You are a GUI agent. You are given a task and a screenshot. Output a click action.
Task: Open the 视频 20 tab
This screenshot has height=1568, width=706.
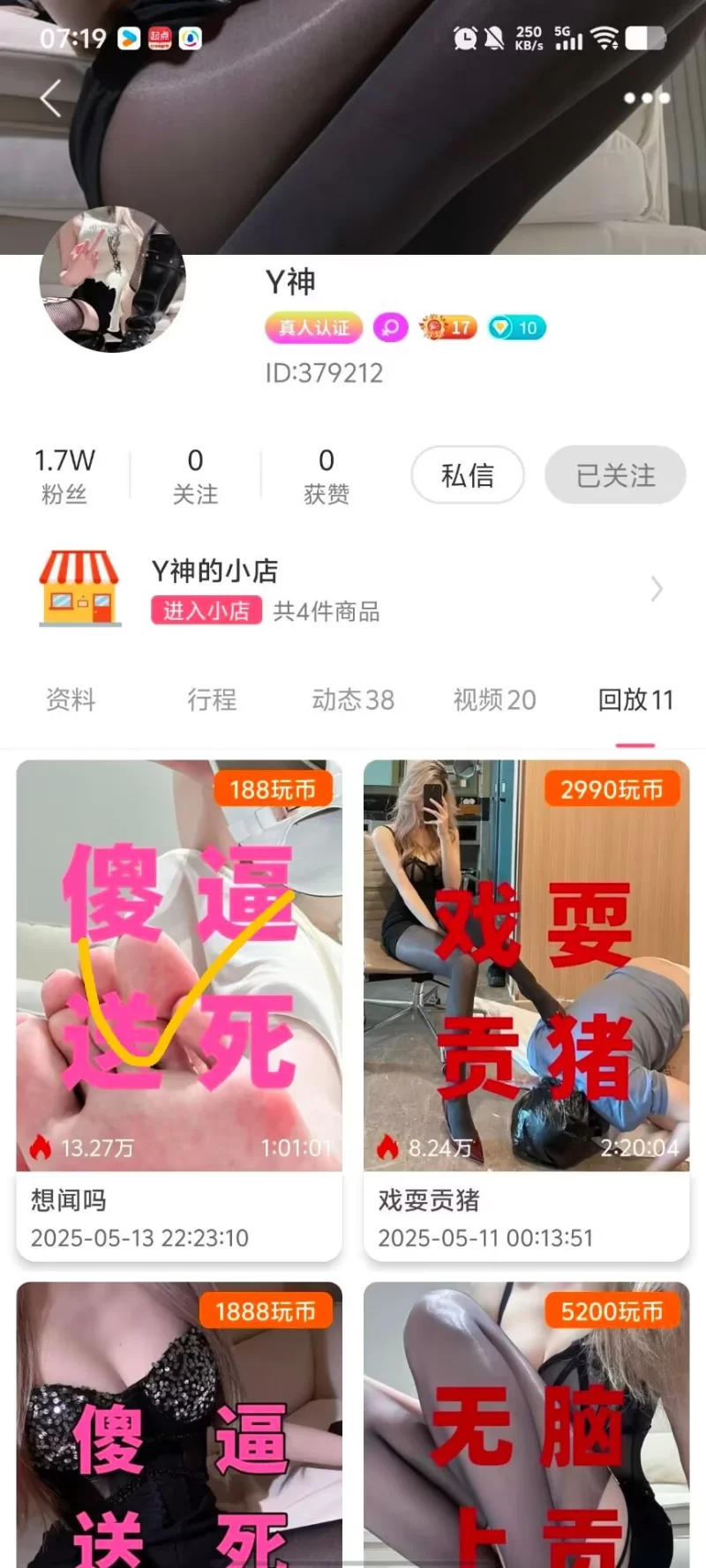click(x=494, y=700)
